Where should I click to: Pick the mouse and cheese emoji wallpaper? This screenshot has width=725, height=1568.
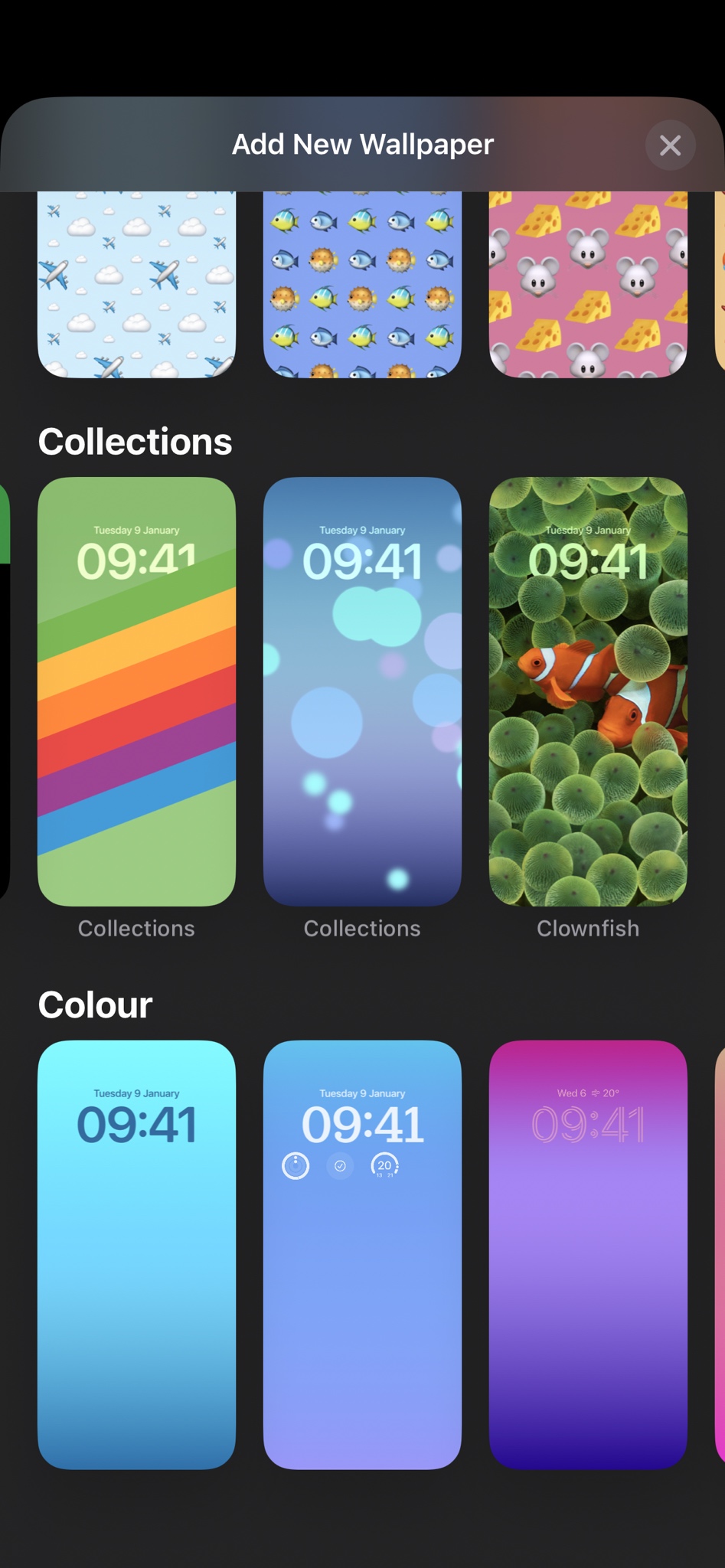click(588, 283)
